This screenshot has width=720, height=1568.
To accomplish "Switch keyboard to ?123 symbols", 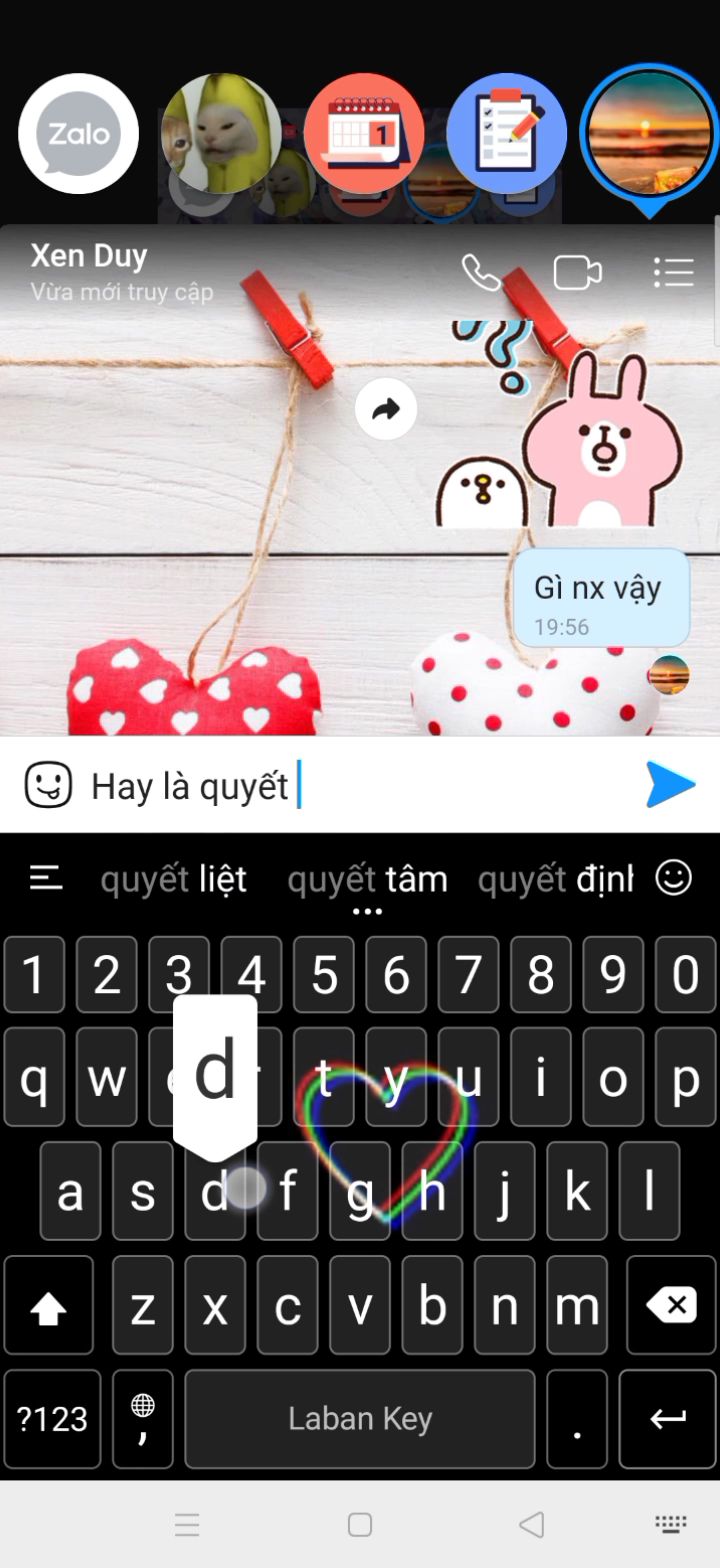I will 52,1419.
